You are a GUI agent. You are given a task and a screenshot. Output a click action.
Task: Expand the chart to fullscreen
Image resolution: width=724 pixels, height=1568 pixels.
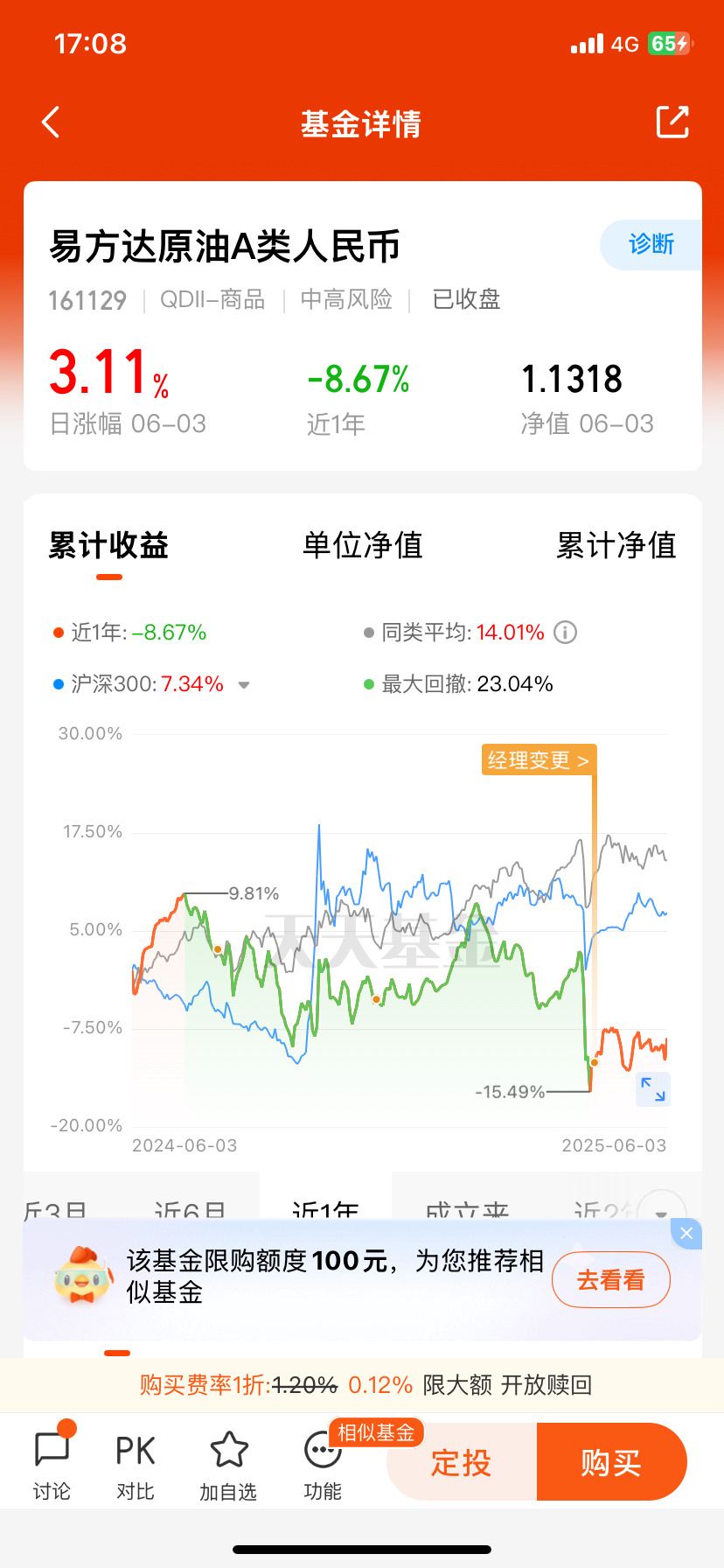tap(652, 1089)
